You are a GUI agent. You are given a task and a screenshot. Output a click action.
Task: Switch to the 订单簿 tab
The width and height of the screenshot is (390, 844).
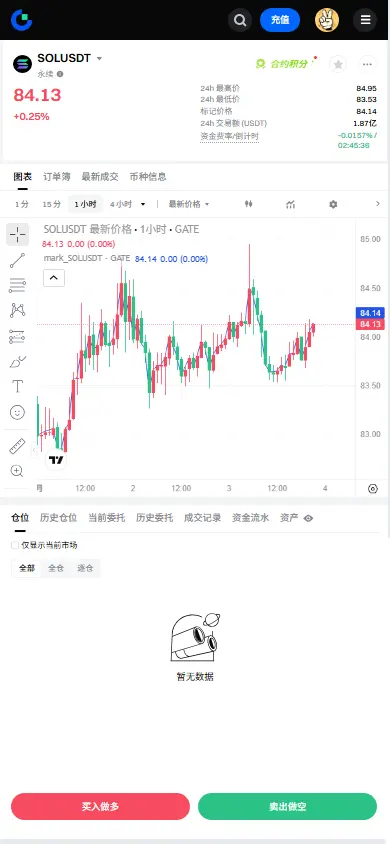click(56, 177)
